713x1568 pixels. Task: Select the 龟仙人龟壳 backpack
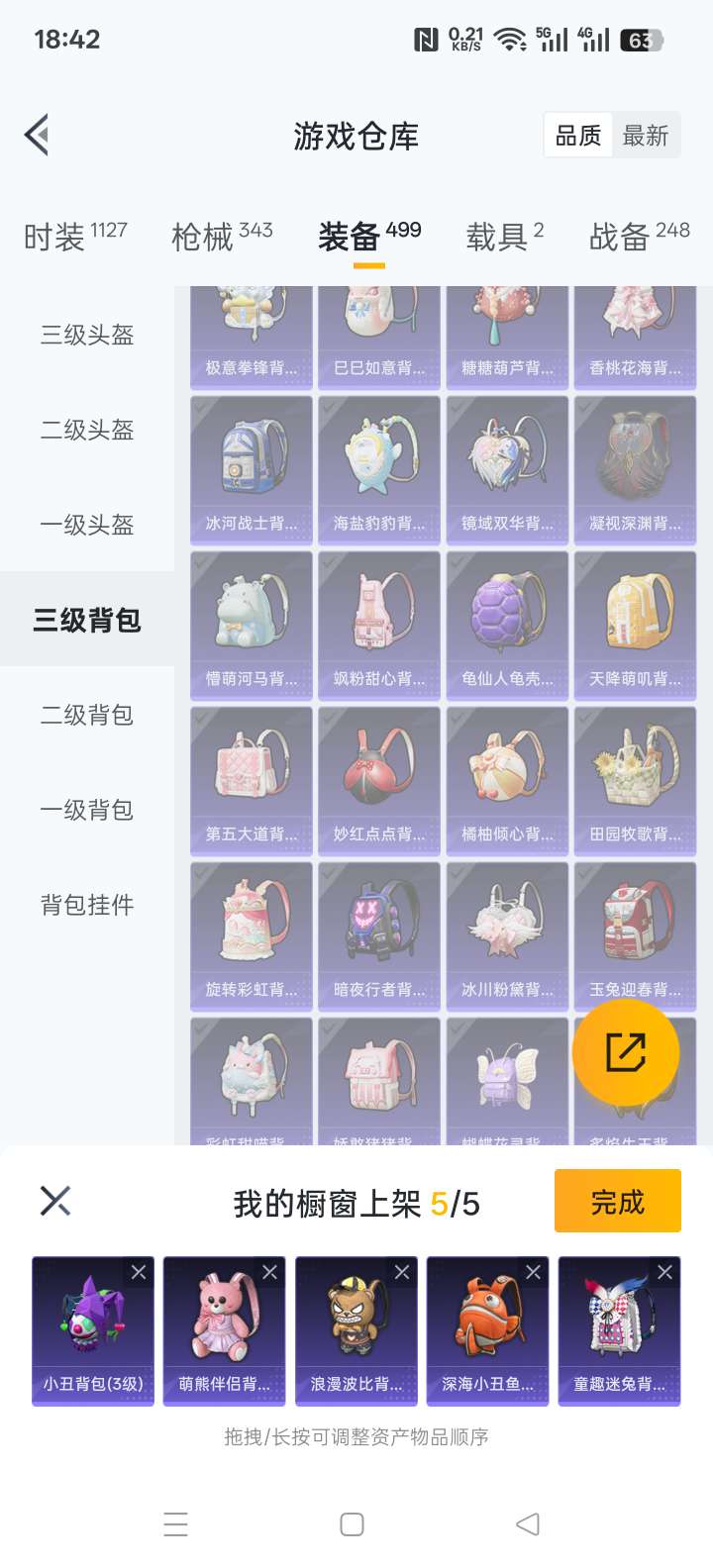(x=507, y=625)
